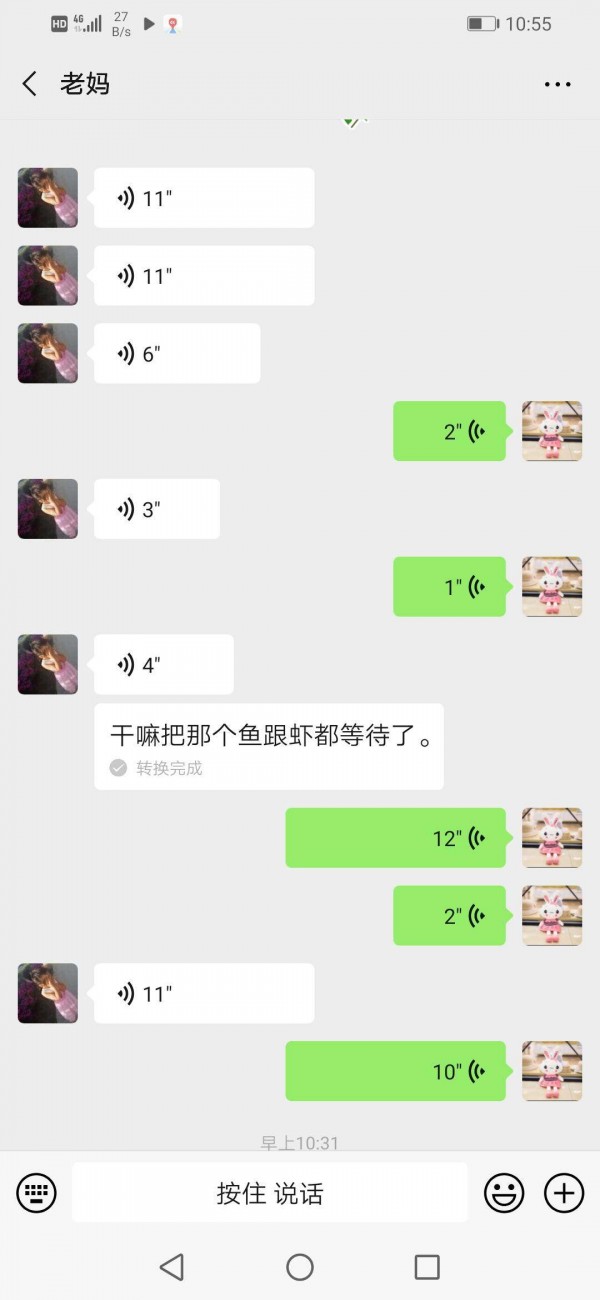Open the chat info overflow menu

coord(557,84)
